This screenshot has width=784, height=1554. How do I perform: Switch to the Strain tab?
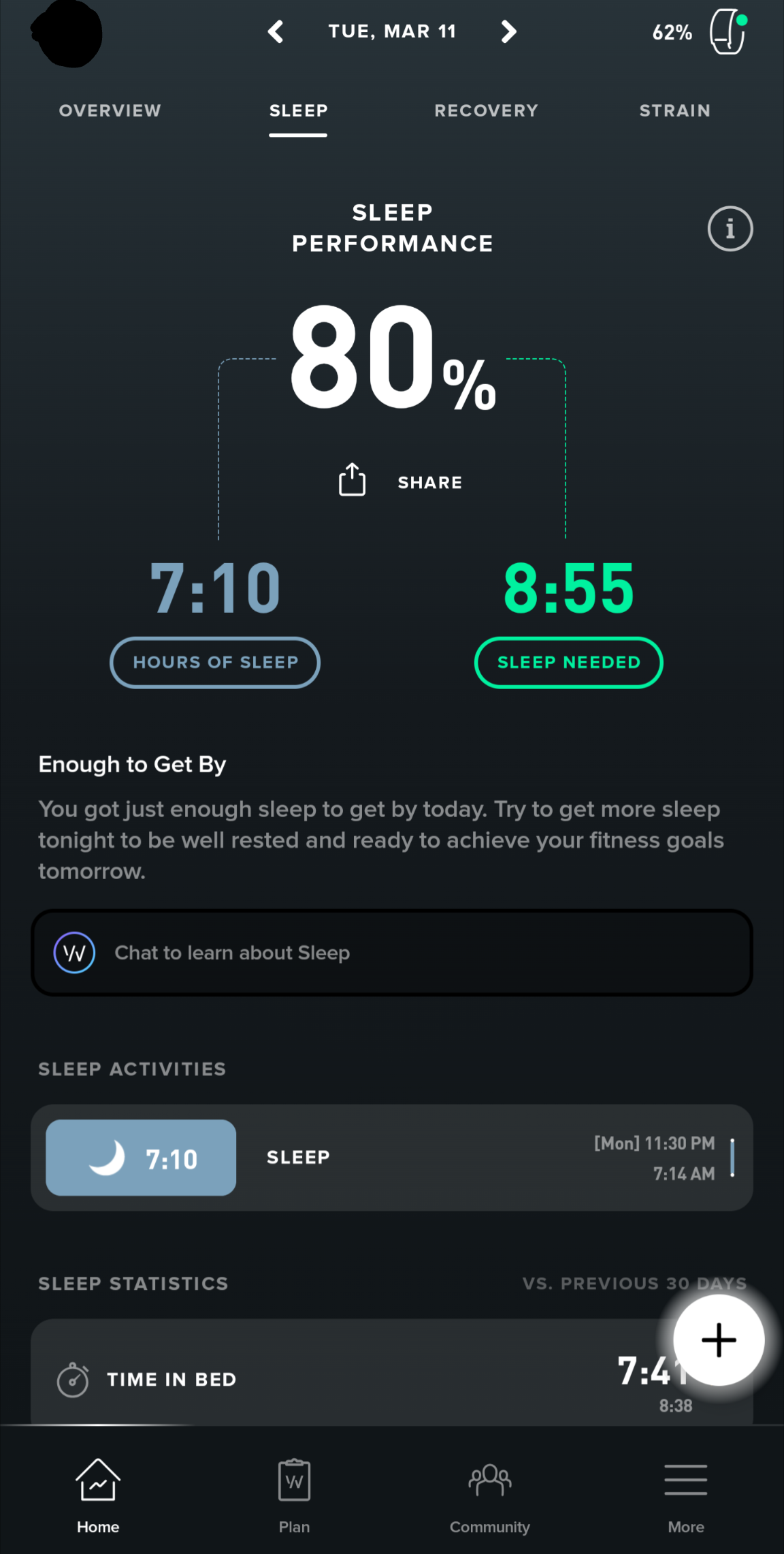(x=675, y=110)
